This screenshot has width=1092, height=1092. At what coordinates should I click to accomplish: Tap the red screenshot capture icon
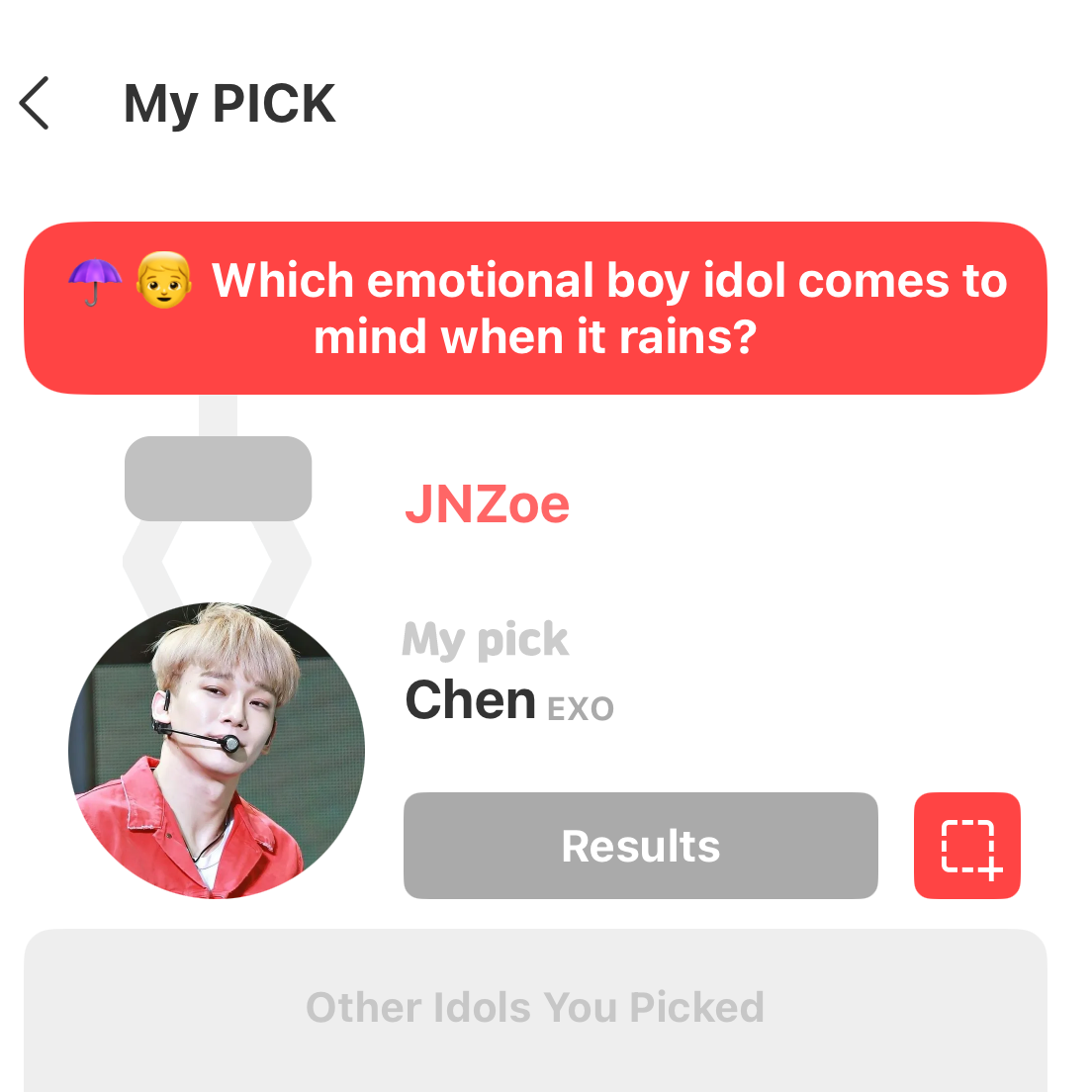pos(966,846)
